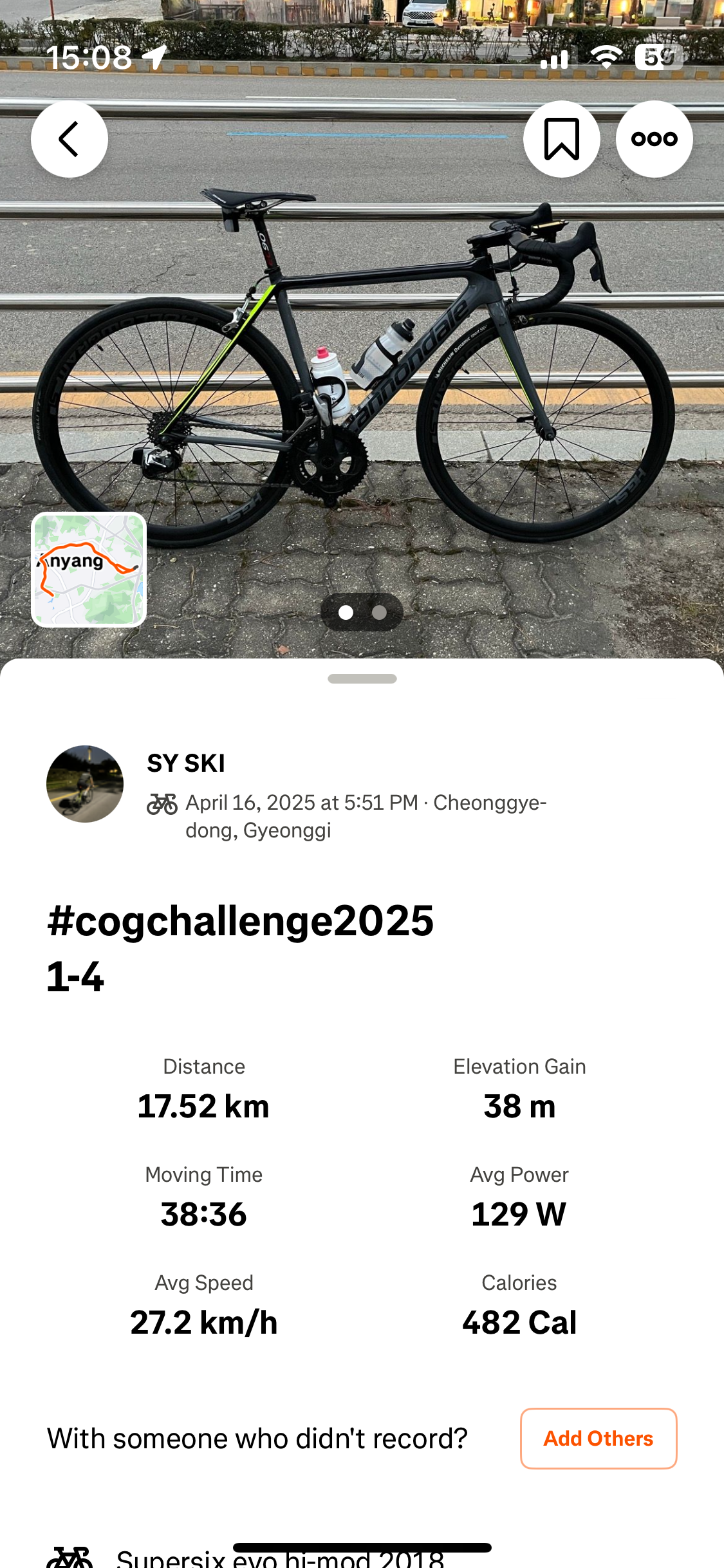Tap the photo page indicator dots
Screen dimensions: 724x1568
coord(362,612)
